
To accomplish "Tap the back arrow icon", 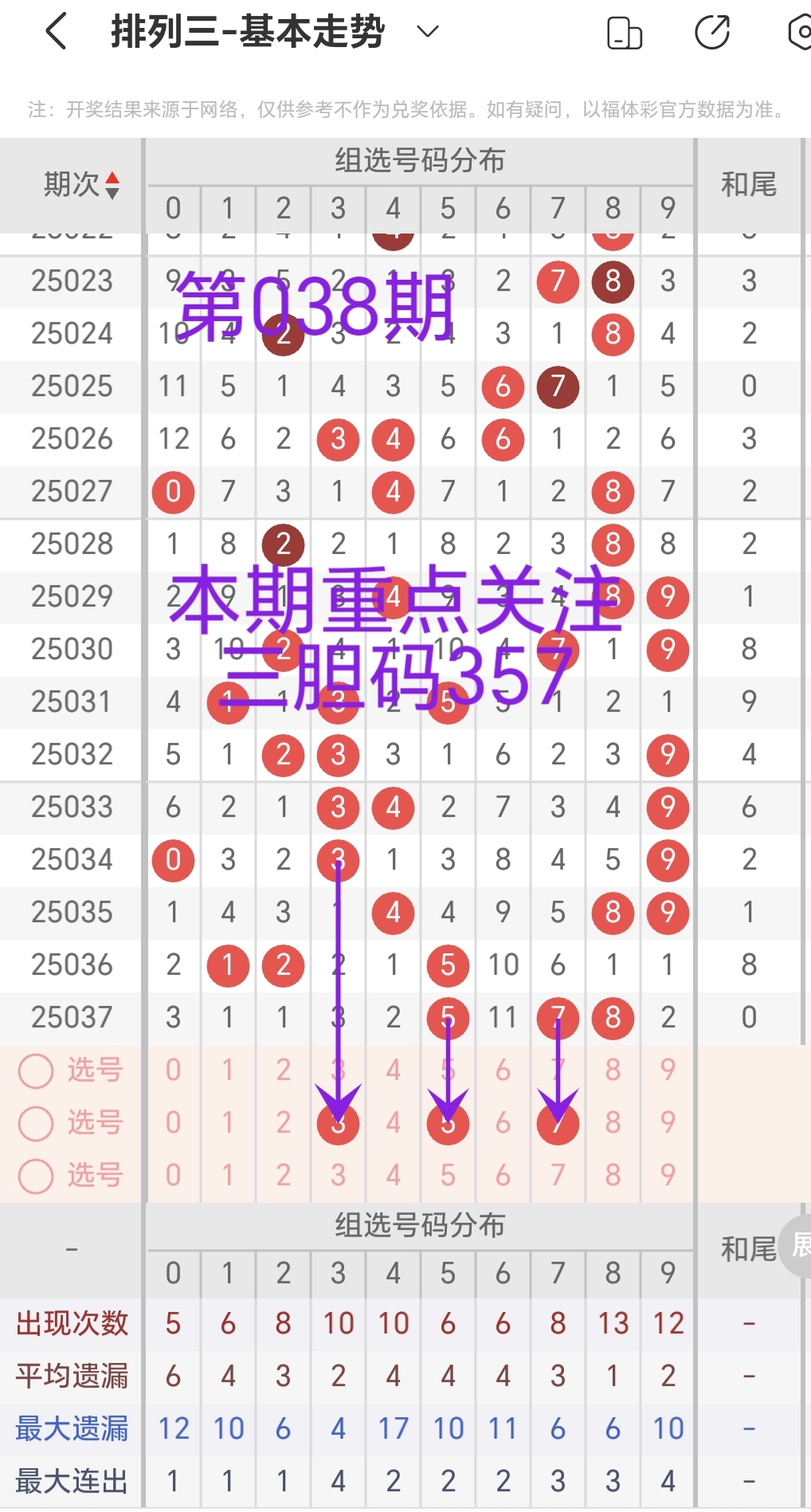I will pos(53,32).
